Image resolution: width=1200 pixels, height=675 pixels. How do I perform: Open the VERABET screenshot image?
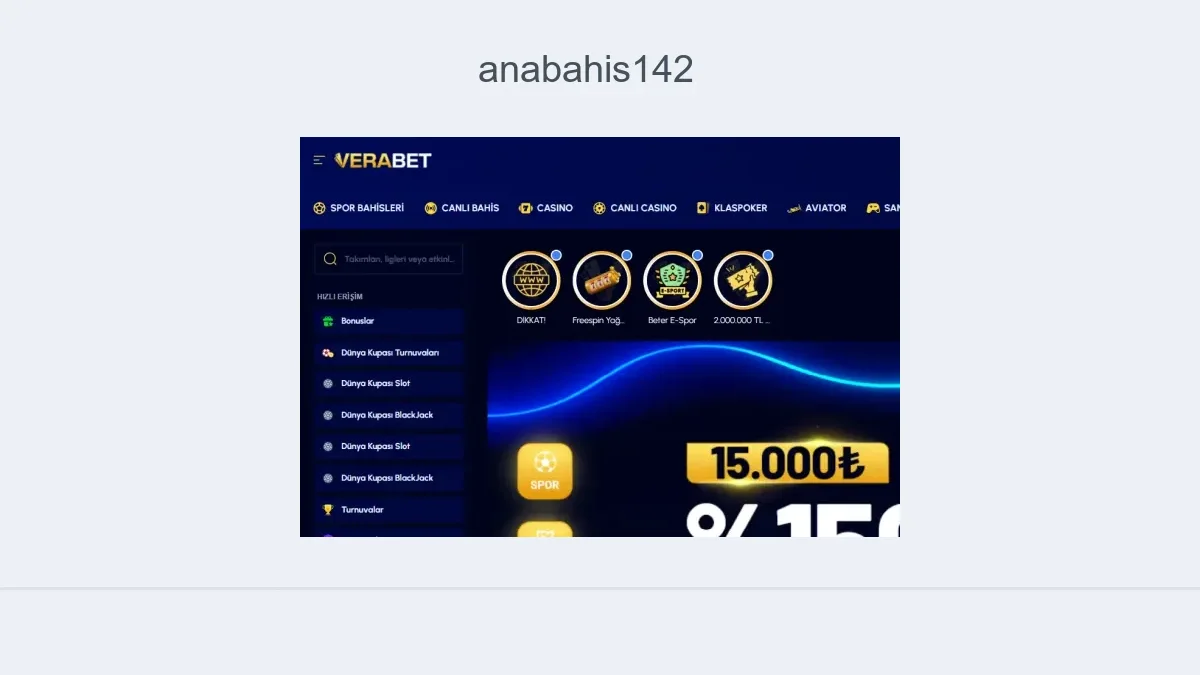click(x=600, y=337)
